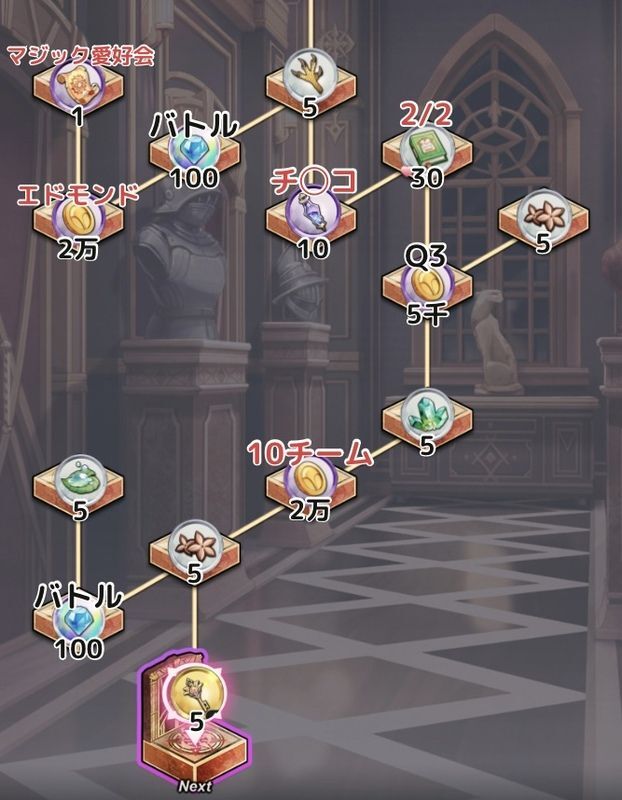The image size is (622, 800).
Task: Select the バトル 100 node below the leaf node
Action: tap(78, 617)
